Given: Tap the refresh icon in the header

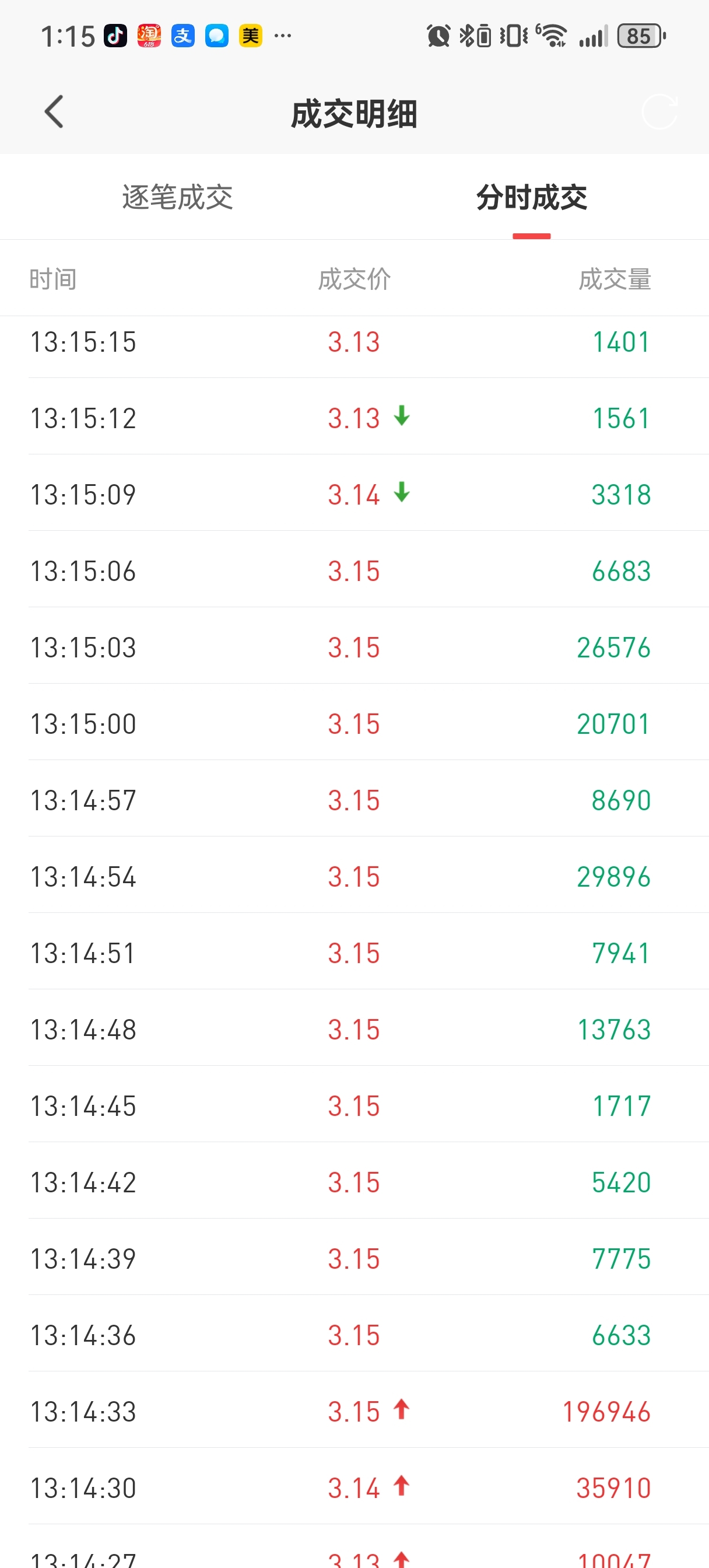Looking at the screenshot, I should (x=659, y=112).
